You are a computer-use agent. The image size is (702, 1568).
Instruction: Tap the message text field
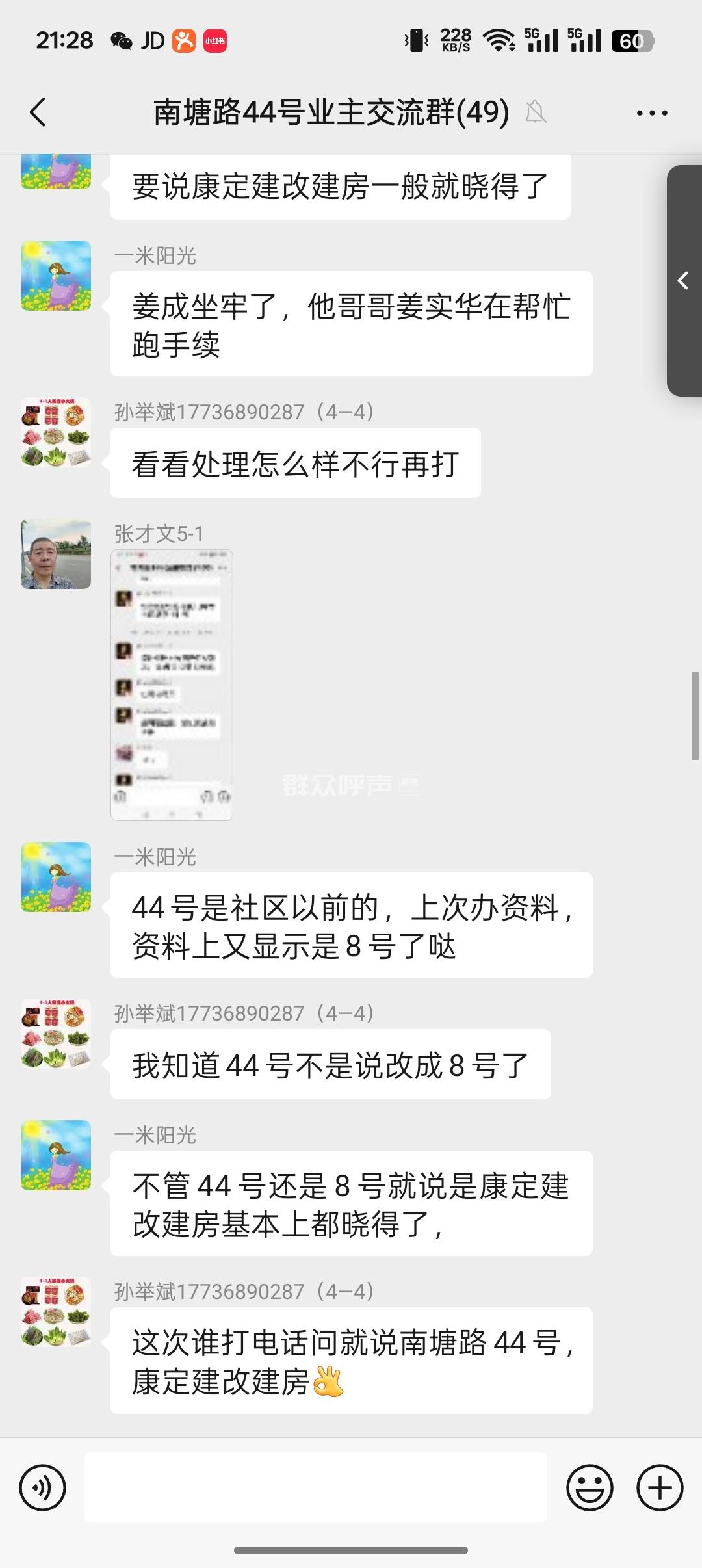tap(316, 1487)
